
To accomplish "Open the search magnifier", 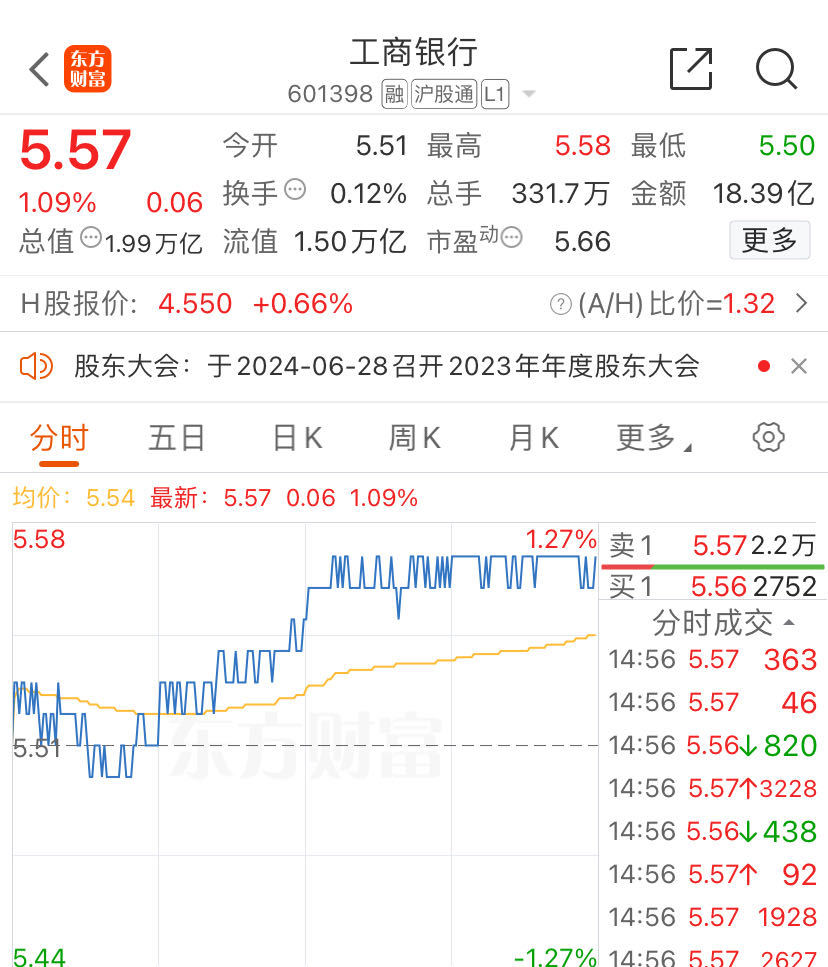I will click(776, 70).
